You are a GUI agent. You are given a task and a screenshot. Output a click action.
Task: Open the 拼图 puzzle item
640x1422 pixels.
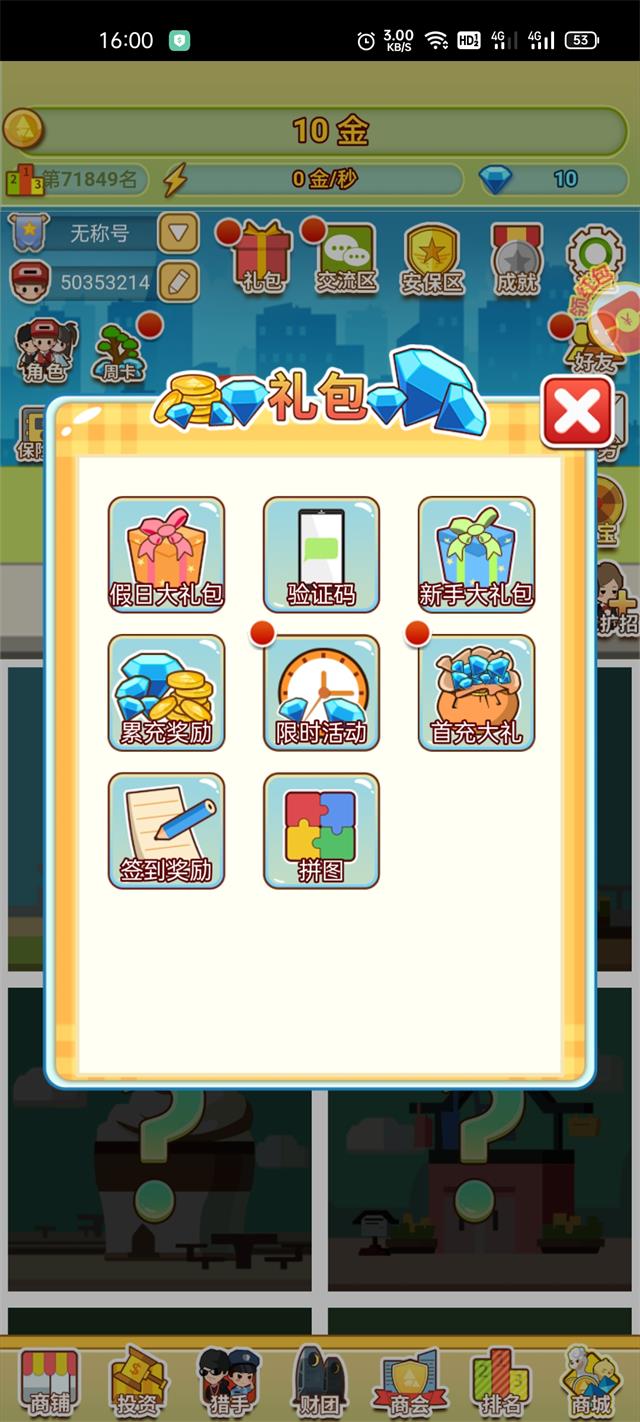[321, 831]
